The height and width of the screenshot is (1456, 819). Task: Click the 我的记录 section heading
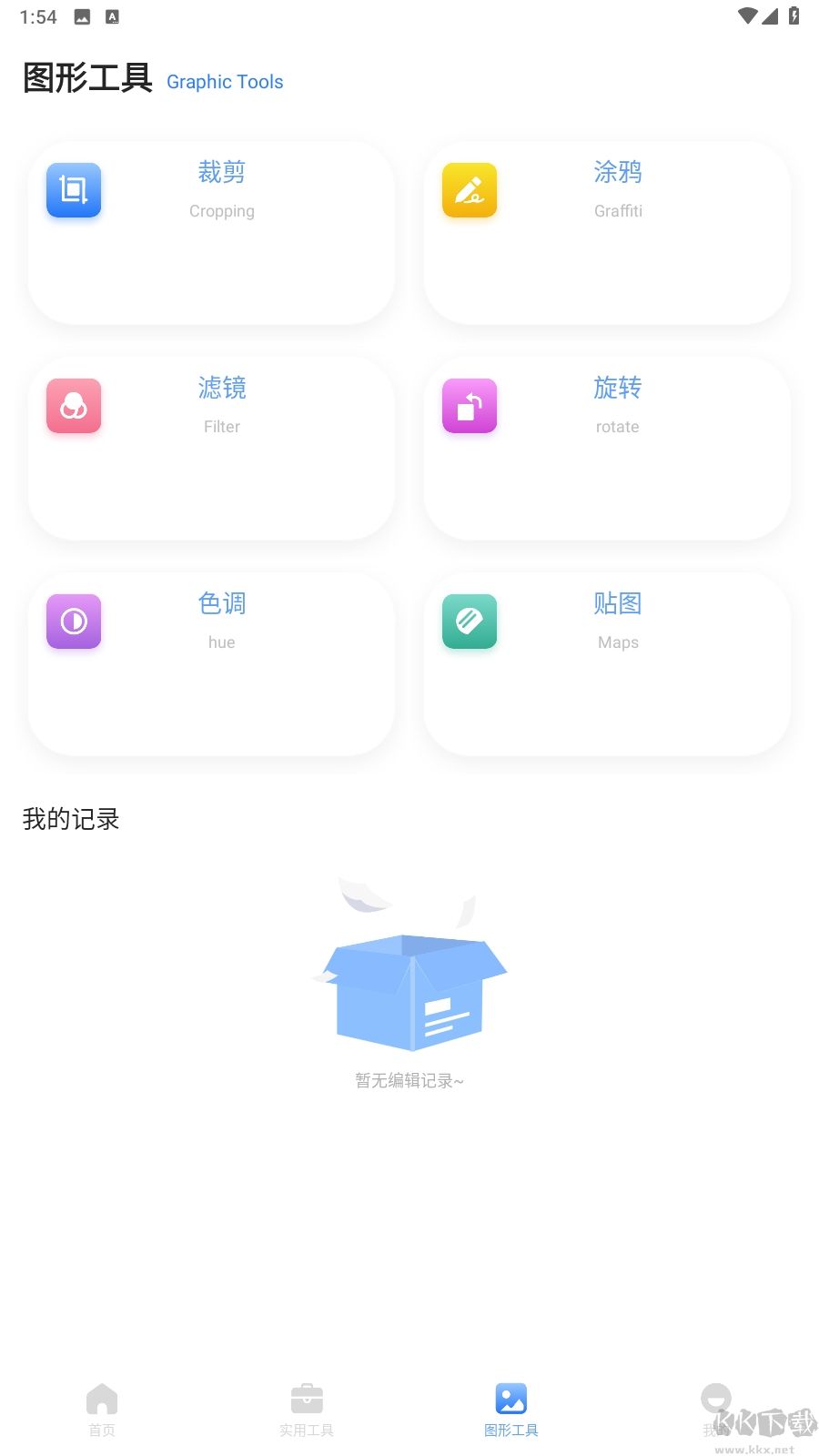coord(71,819)
